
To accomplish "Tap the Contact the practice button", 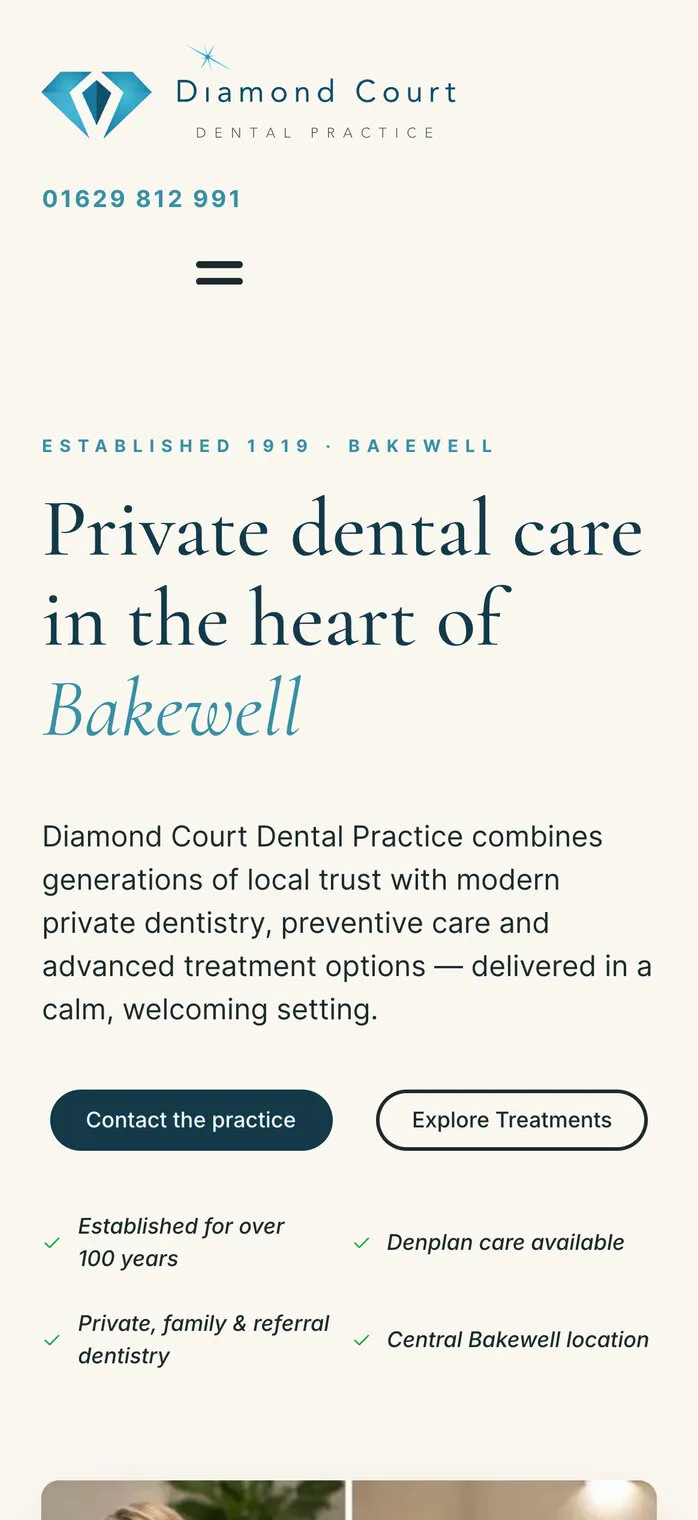I will pos(191,1120).
